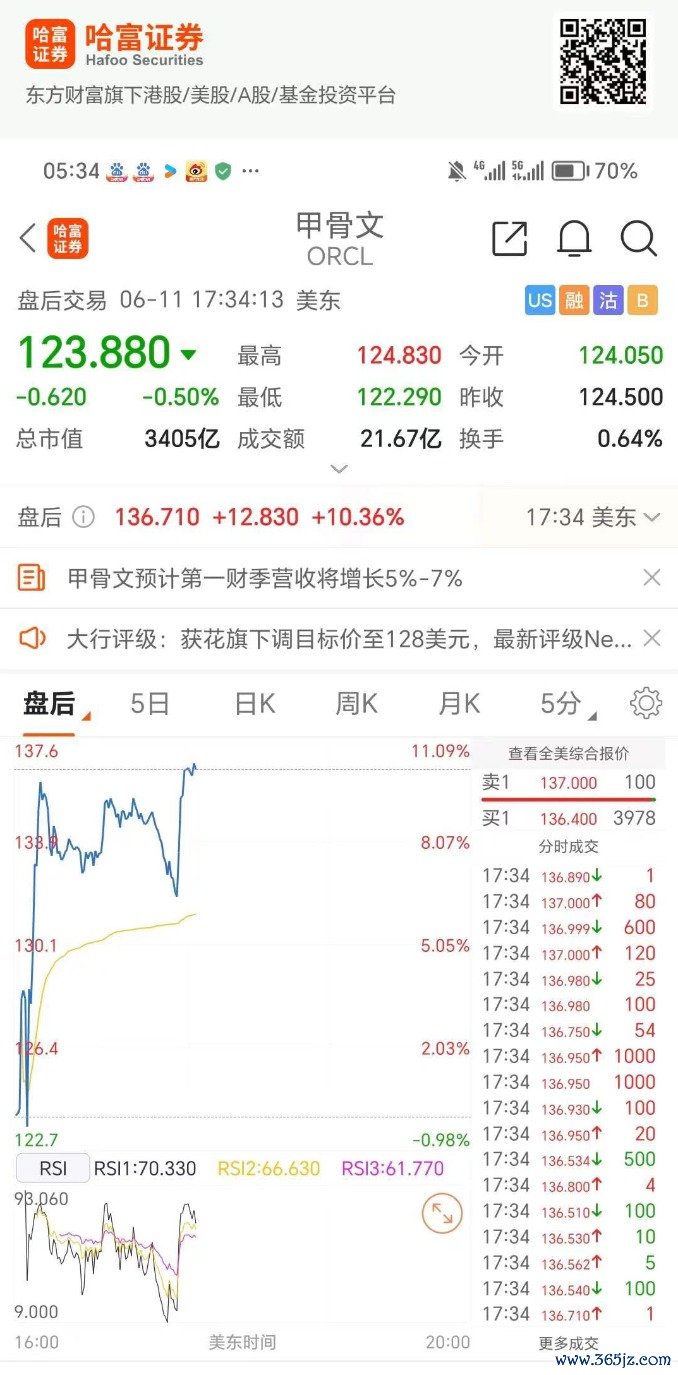Screen dimensions: 678x1375
Task: Tap 查看全美综合报价 to view full quotes
Action: (x=568, y=754)
